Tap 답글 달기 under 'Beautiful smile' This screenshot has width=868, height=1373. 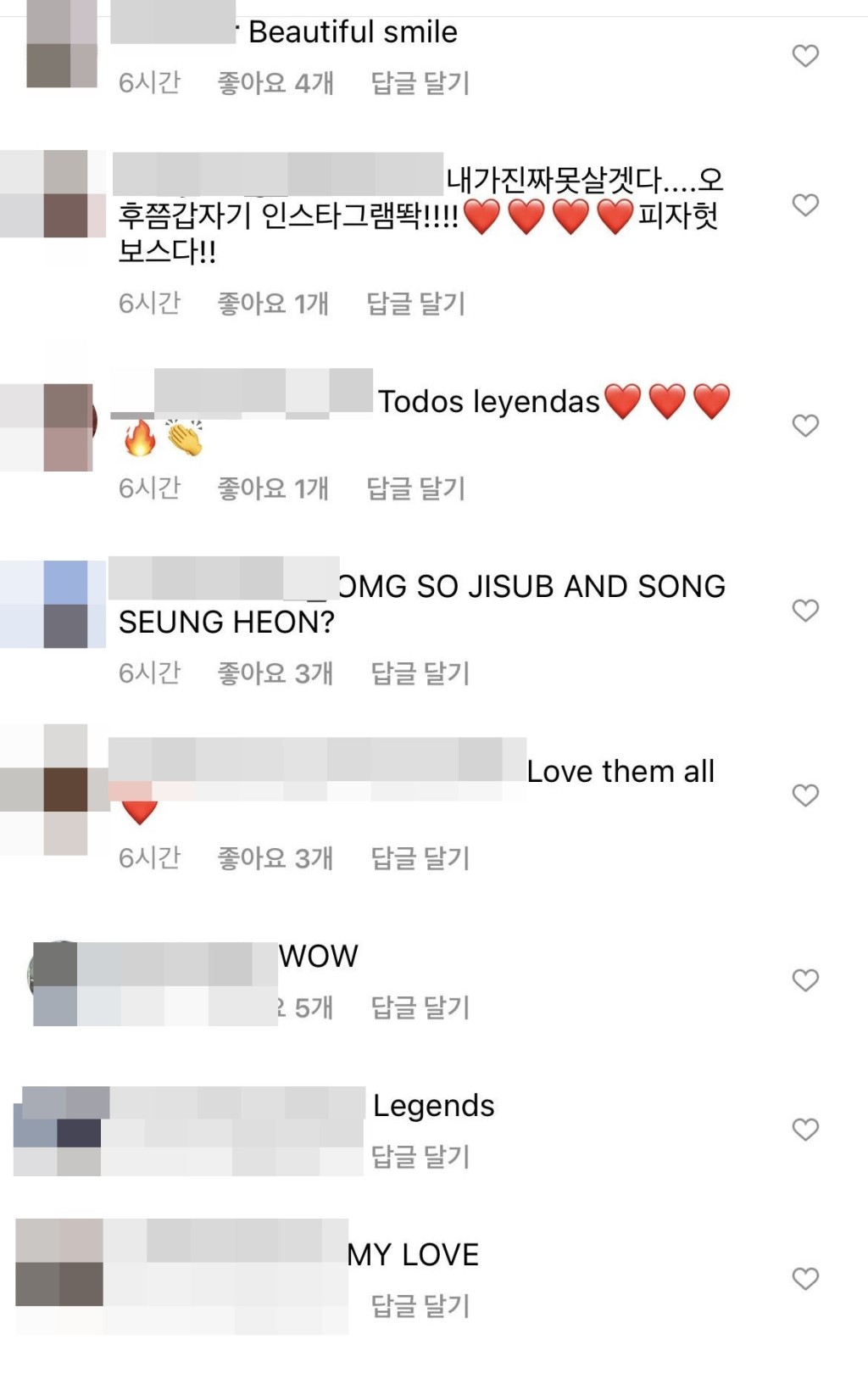pyautogui.click(x=420, y=83)
